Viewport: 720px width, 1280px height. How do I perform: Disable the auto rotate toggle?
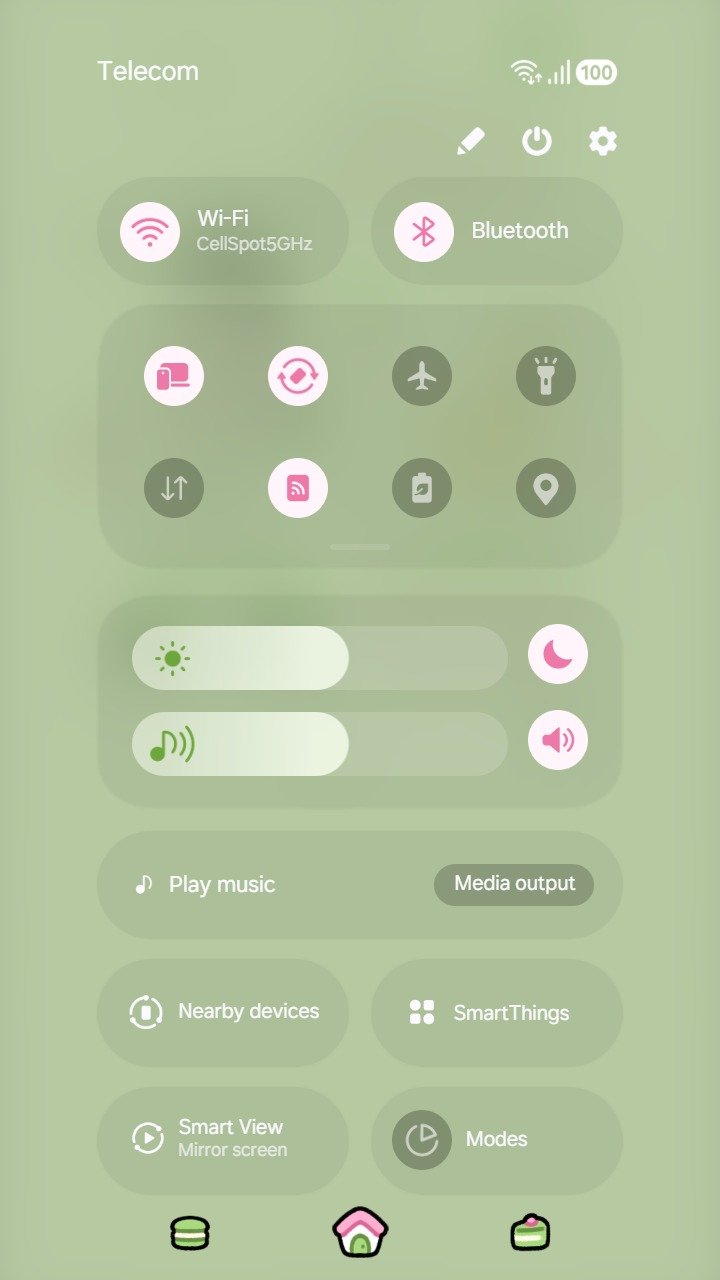click(x=298, y=376)
